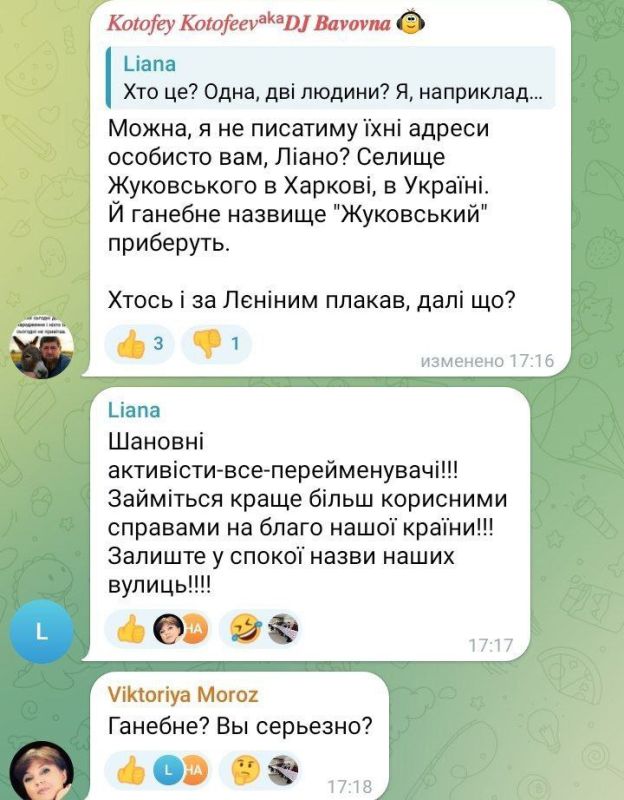Open Viktoriya Moroz's profile photo avatar
The image size is (624, 800).
point(41,772)
